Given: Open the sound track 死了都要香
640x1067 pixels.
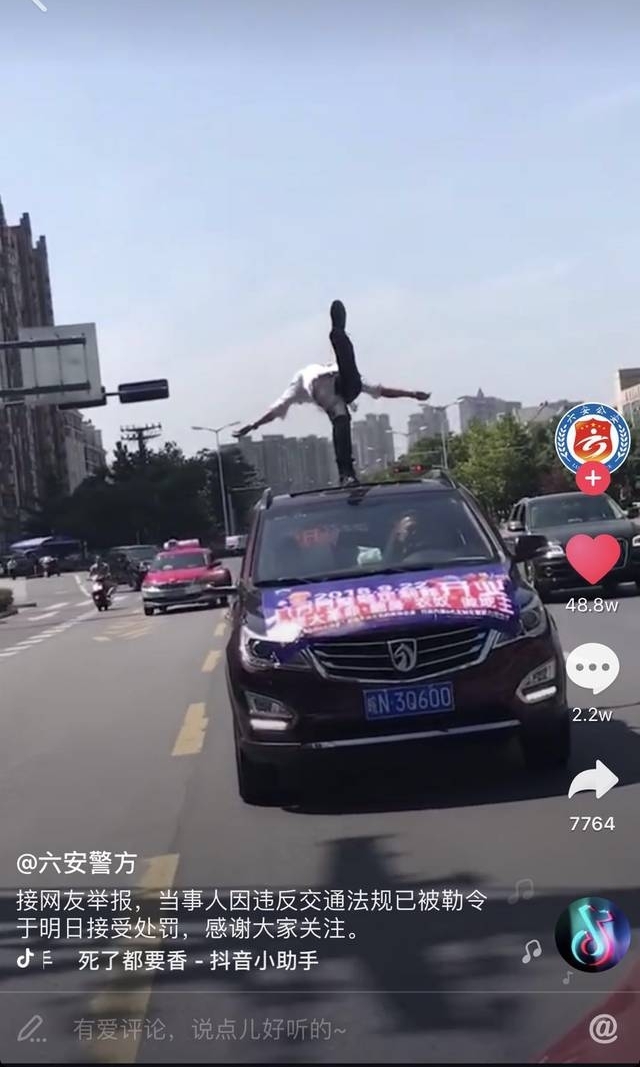Looking at the screenshot, I should (x=198, y=960).
